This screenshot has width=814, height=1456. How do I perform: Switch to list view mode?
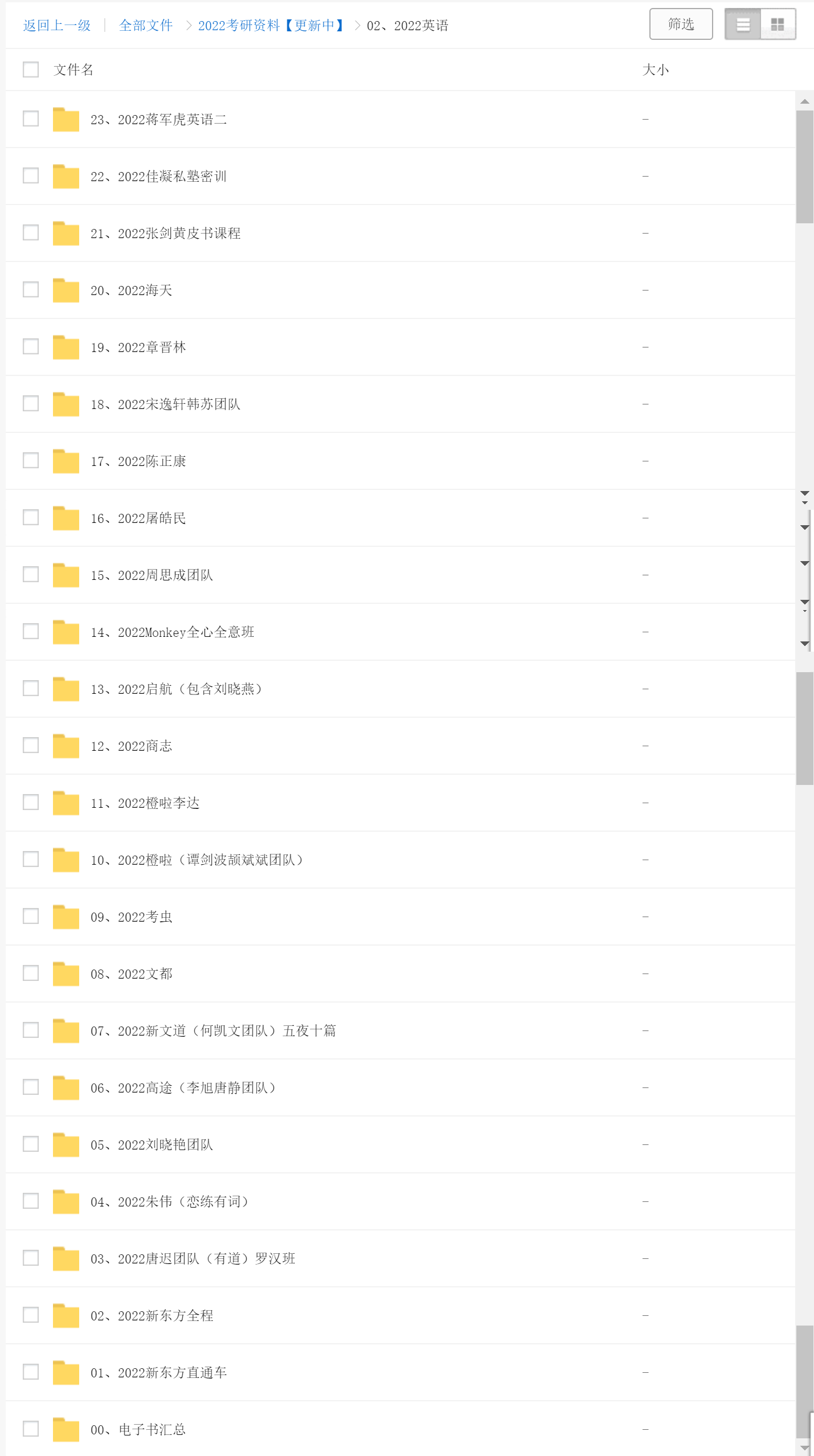point(743,24)
